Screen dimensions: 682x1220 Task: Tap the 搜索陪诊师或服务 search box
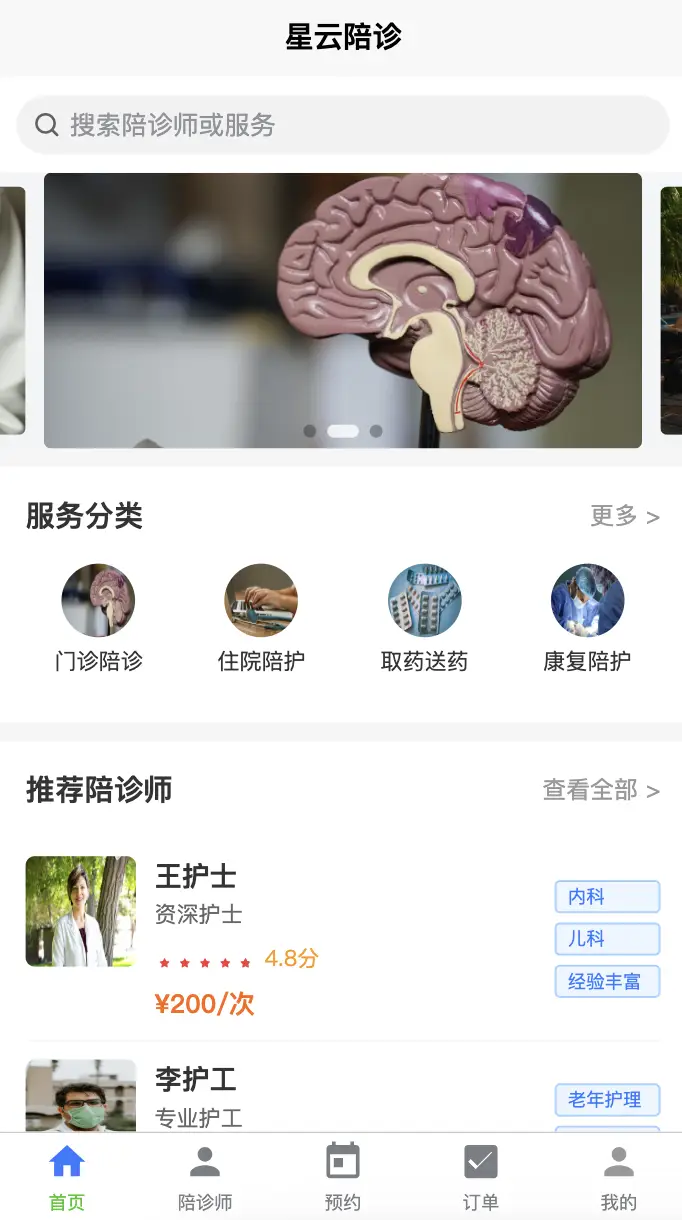point(342,125)
